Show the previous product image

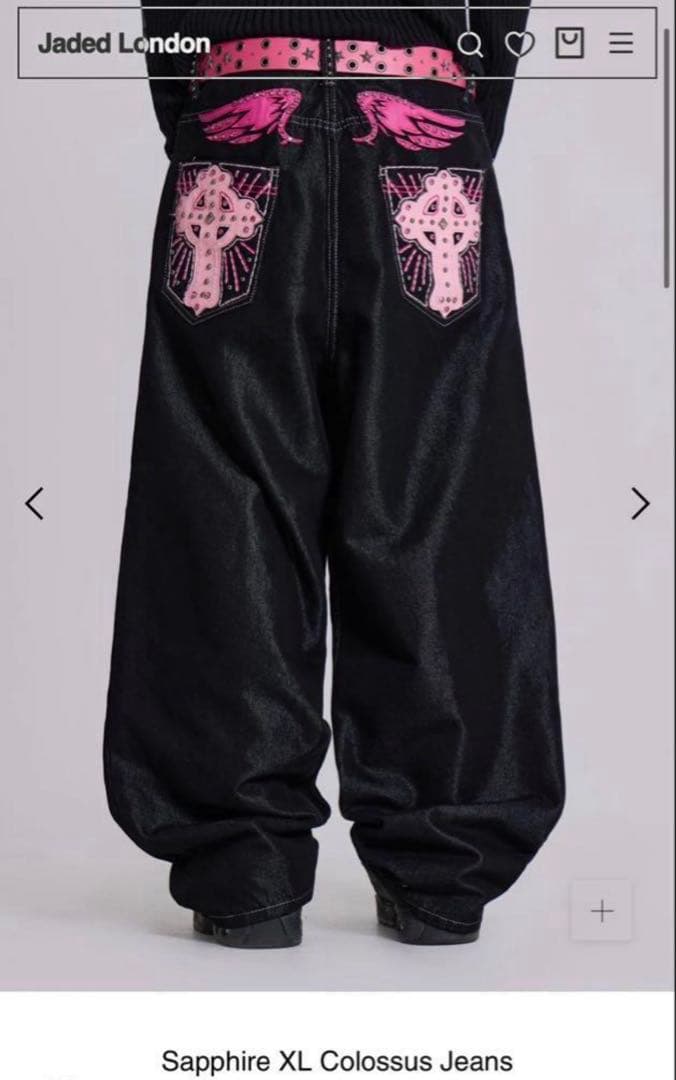pos(35,503)
